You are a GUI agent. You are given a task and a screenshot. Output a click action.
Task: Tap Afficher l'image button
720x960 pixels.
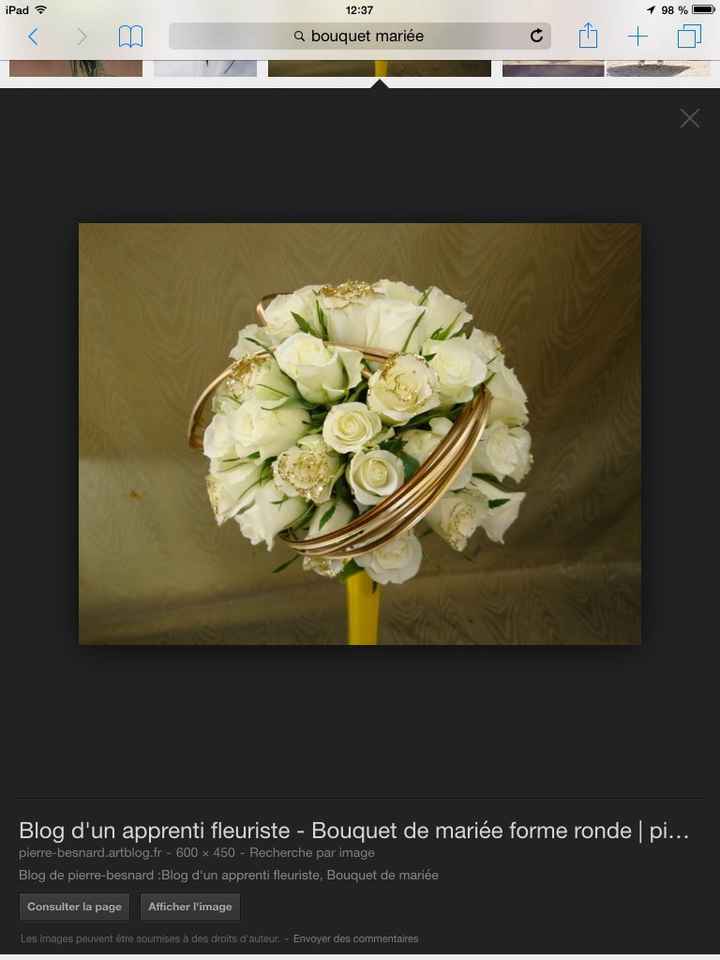click(x=190, y=907)
